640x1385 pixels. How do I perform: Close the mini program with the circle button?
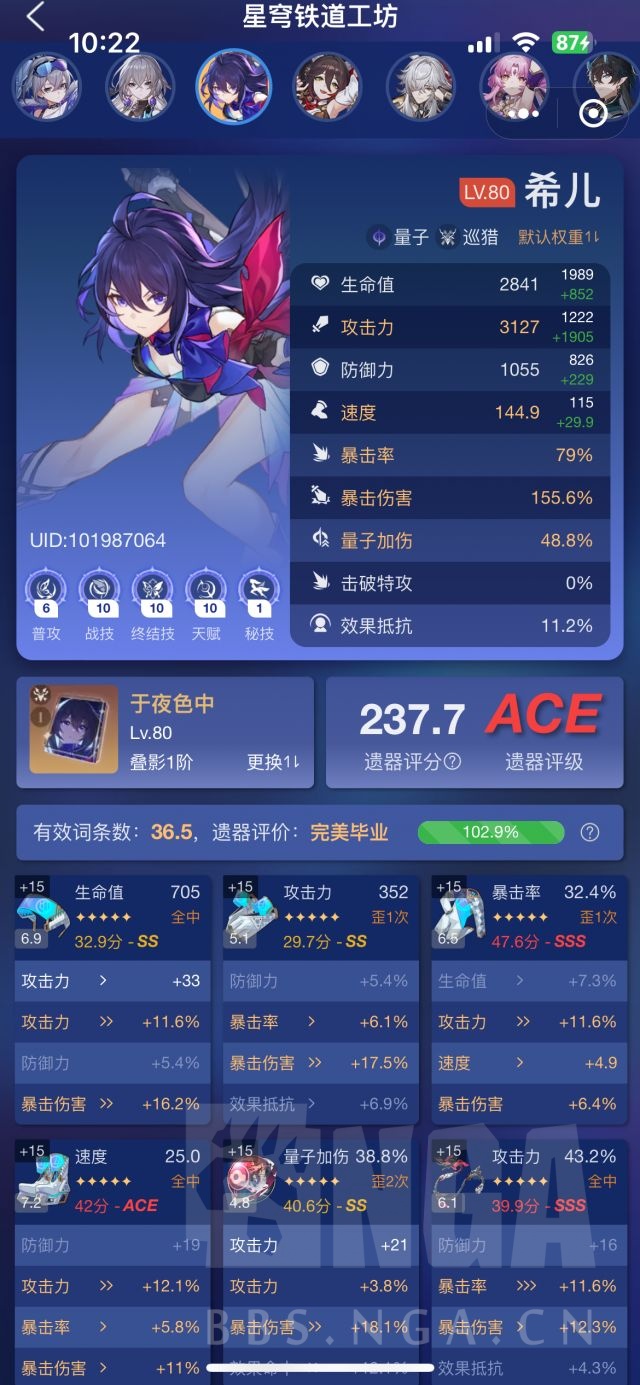coord(593,113)
